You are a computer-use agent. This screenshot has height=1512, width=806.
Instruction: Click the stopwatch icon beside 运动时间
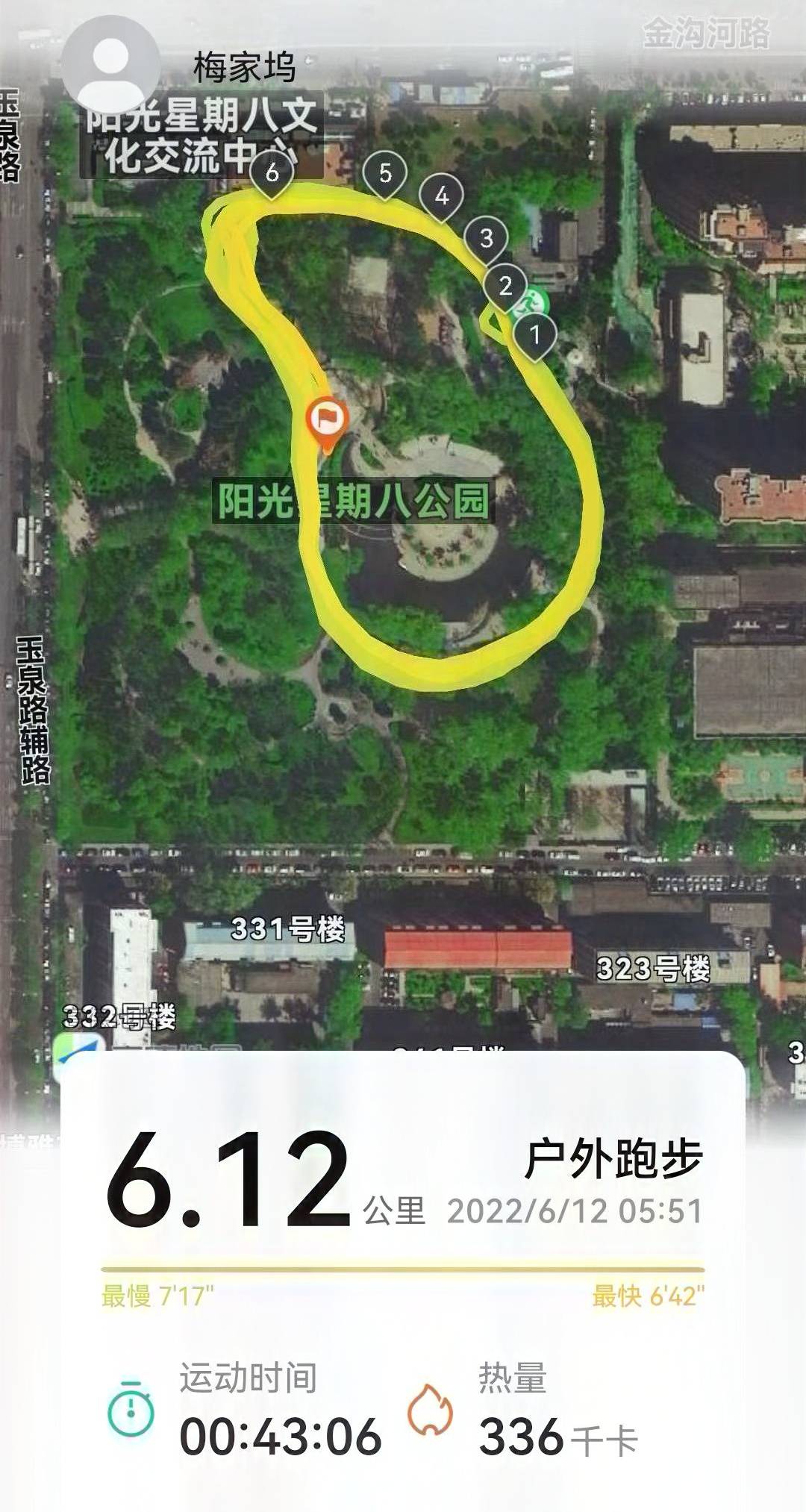click(x=131, y=1406)
